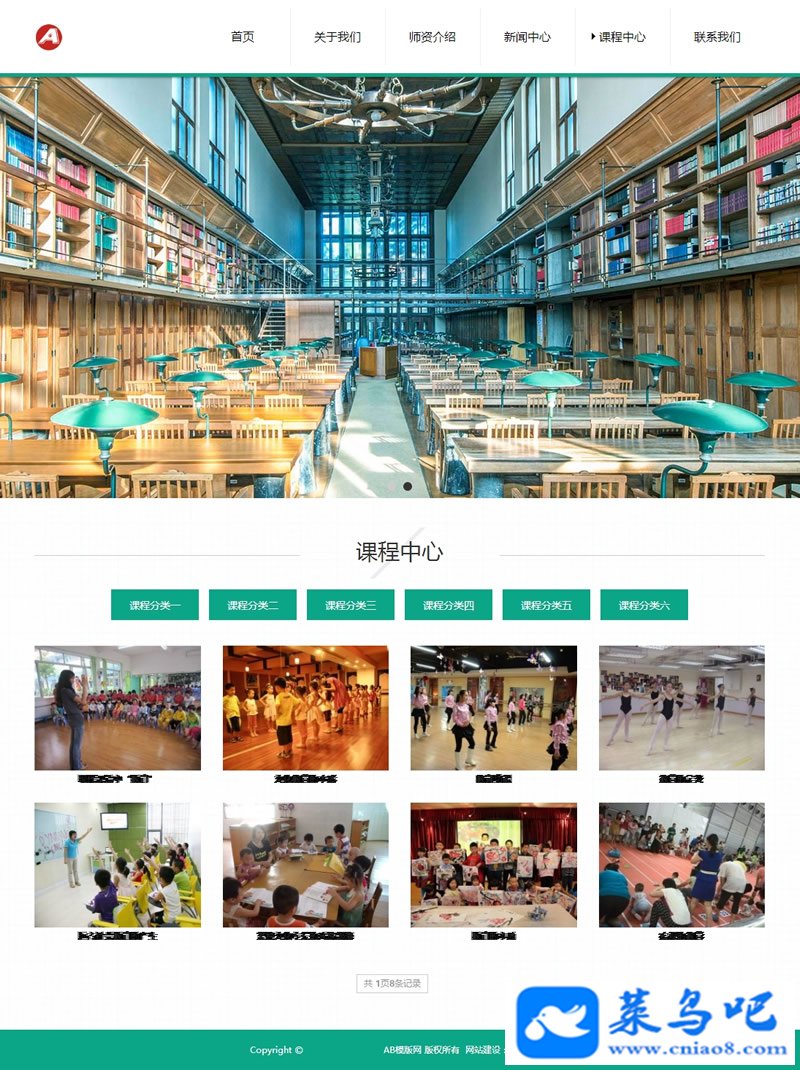Open the ballet dancers course tile
The height and width of the screenshot is (1070, 800).
tap(681, 708)
